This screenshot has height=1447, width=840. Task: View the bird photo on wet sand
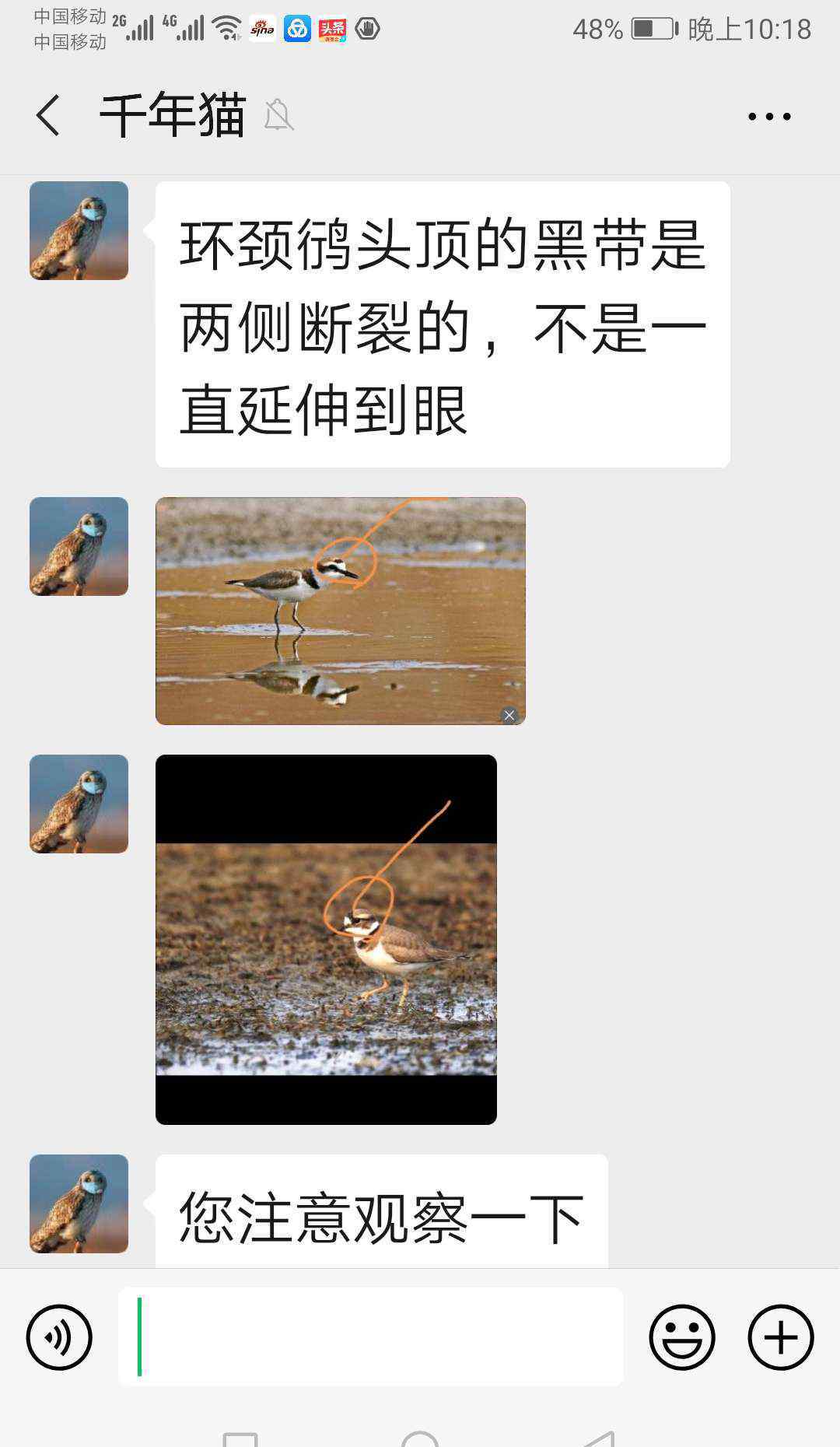click(x=341, y=611)
